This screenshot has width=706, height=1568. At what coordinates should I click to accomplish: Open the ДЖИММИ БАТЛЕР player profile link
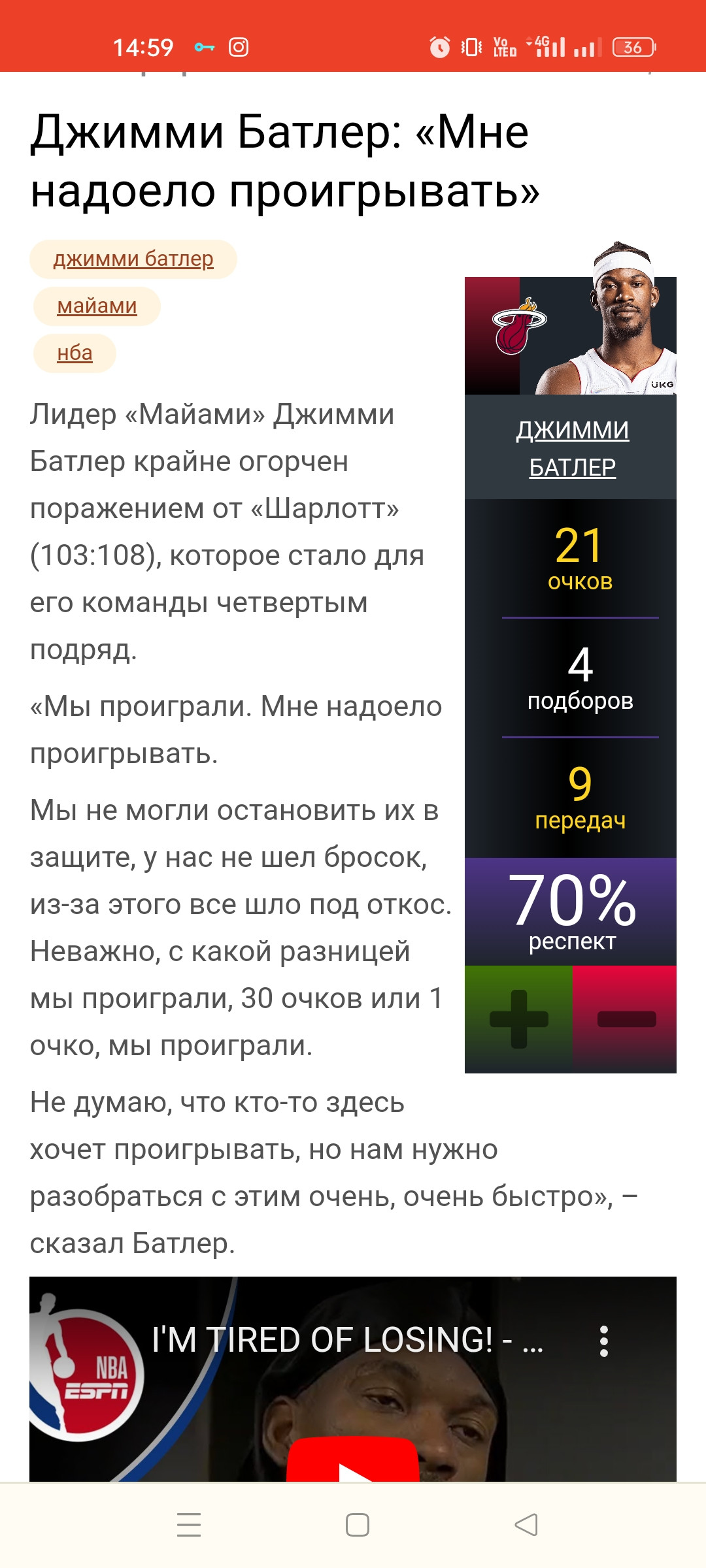point(572,448)
